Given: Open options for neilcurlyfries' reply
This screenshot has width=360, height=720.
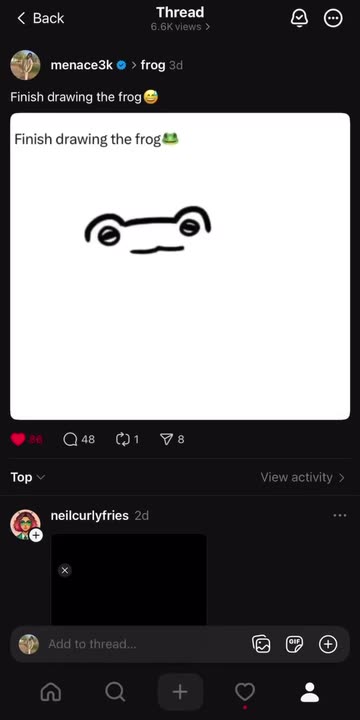Looking at the screenshot, I should point(340,515).
